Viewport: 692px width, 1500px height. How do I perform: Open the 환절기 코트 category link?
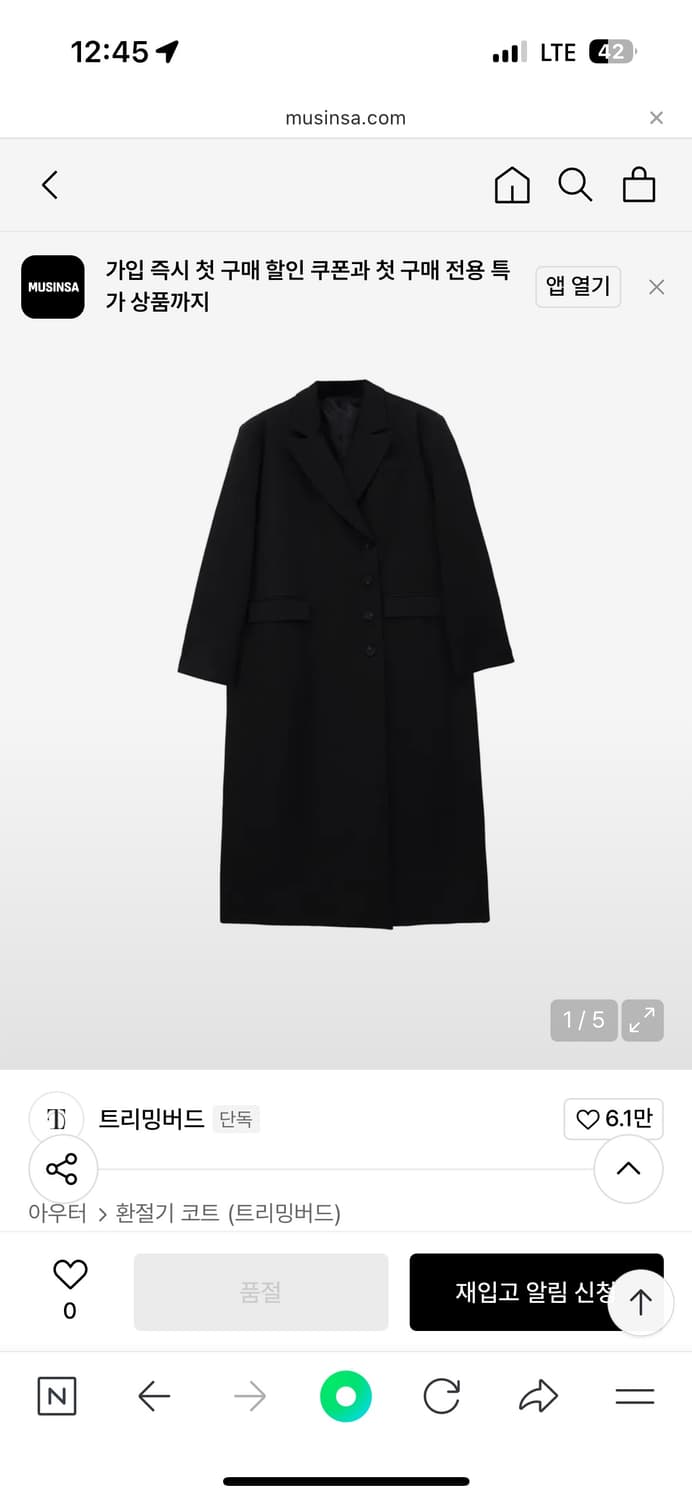tap(228, 1214)
